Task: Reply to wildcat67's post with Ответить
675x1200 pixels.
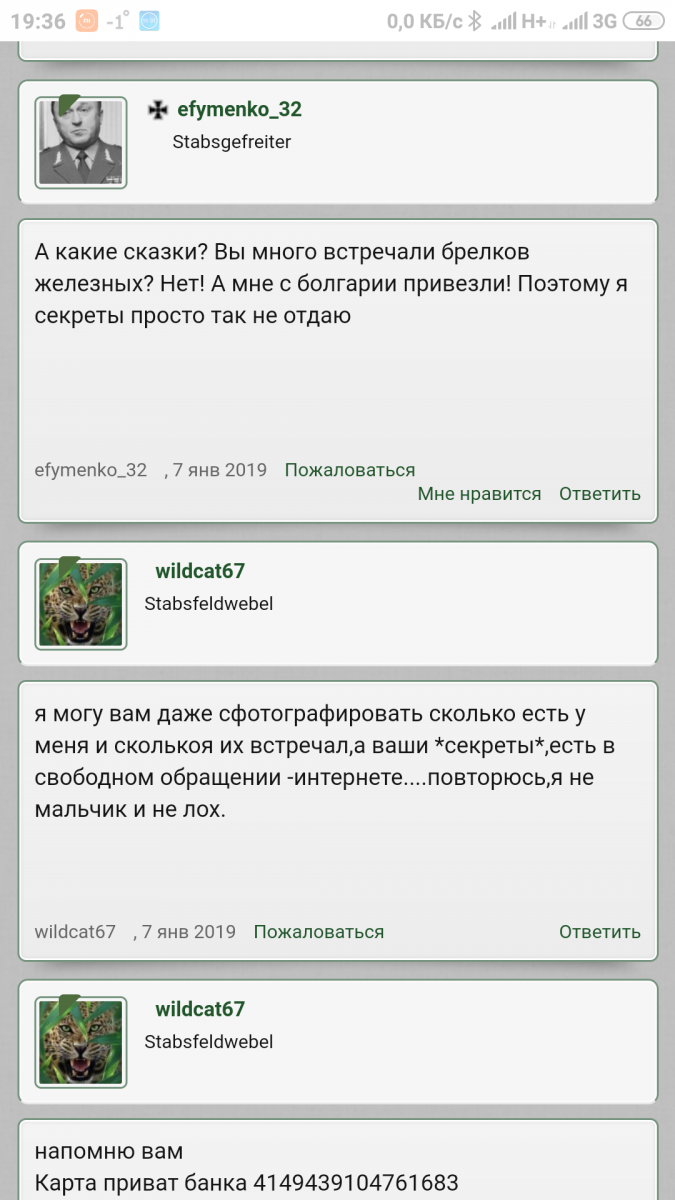Action: point(599,932)
